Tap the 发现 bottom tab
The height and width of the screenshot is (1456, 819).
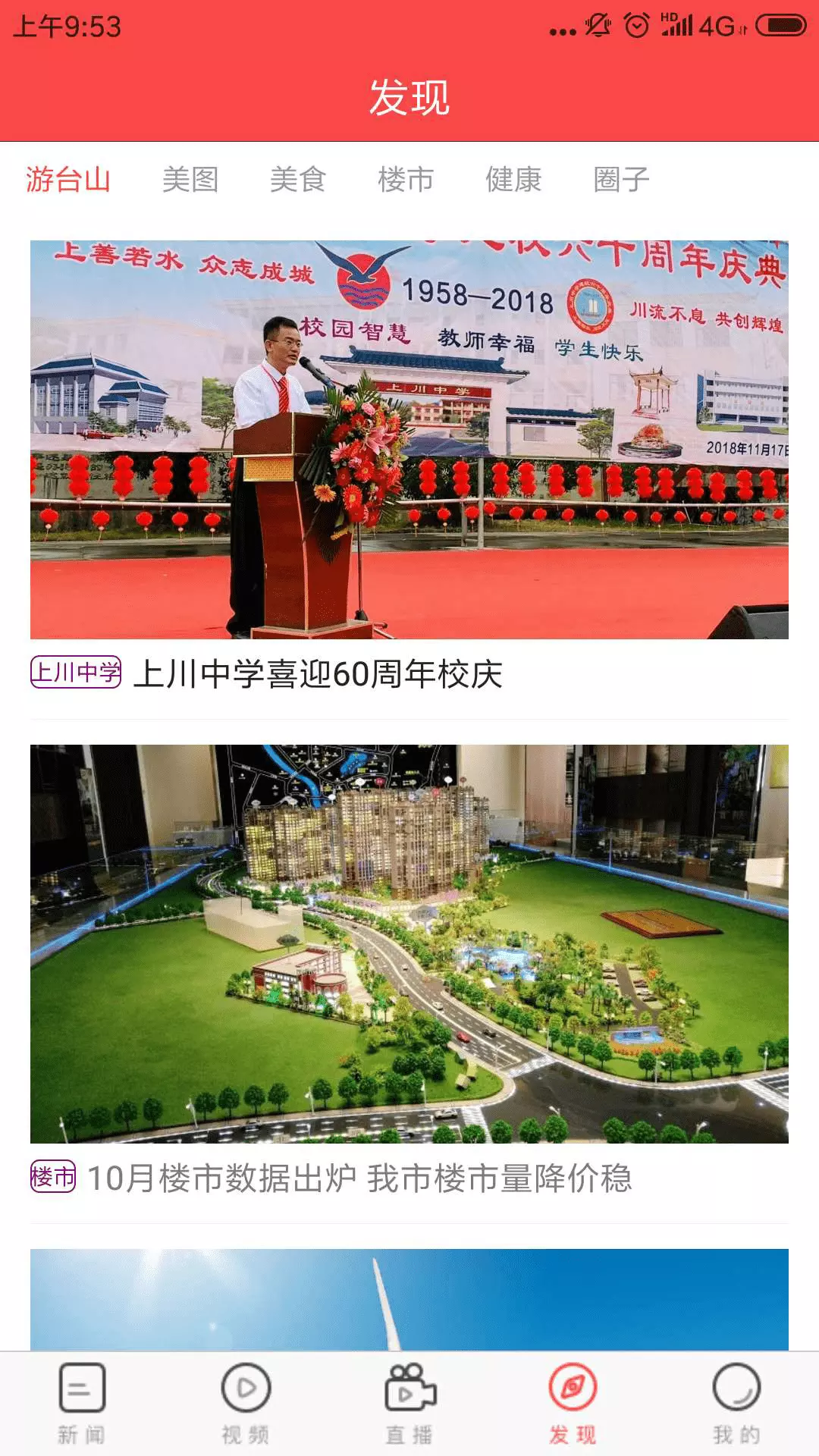(573, 1404)
